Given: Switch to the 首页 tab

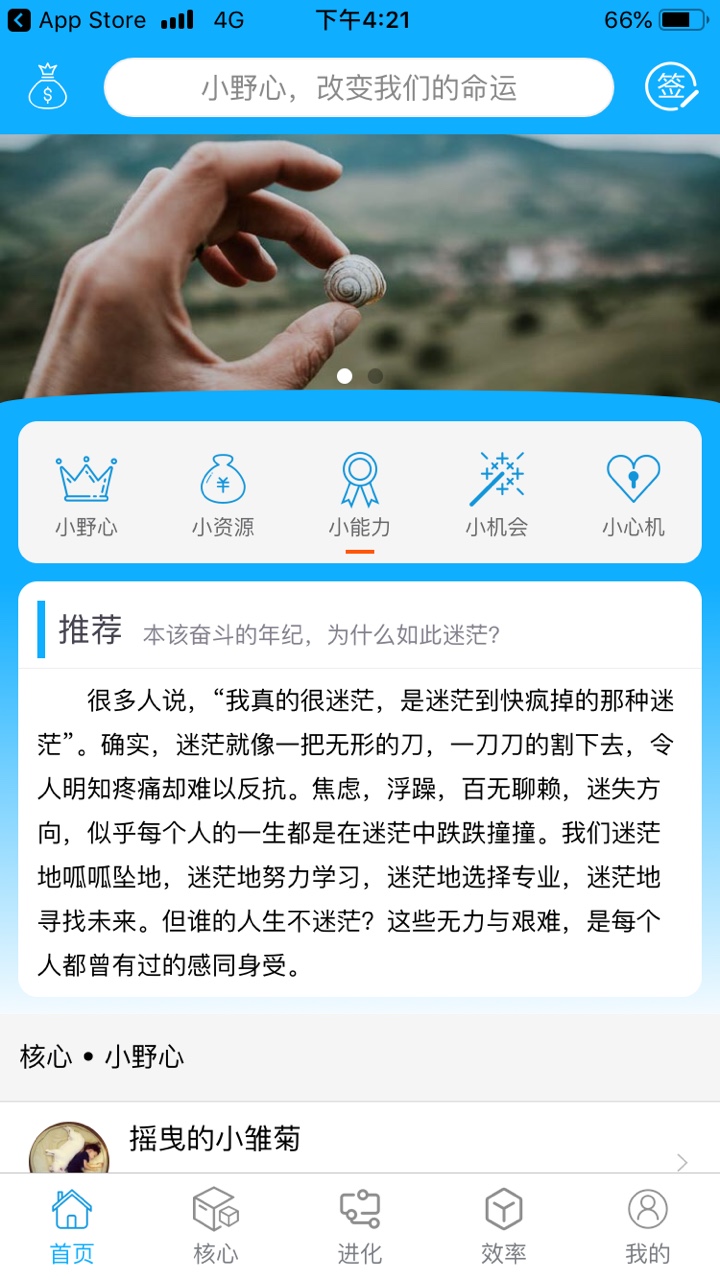Looking at the screenshot, I should point(72,1227).
